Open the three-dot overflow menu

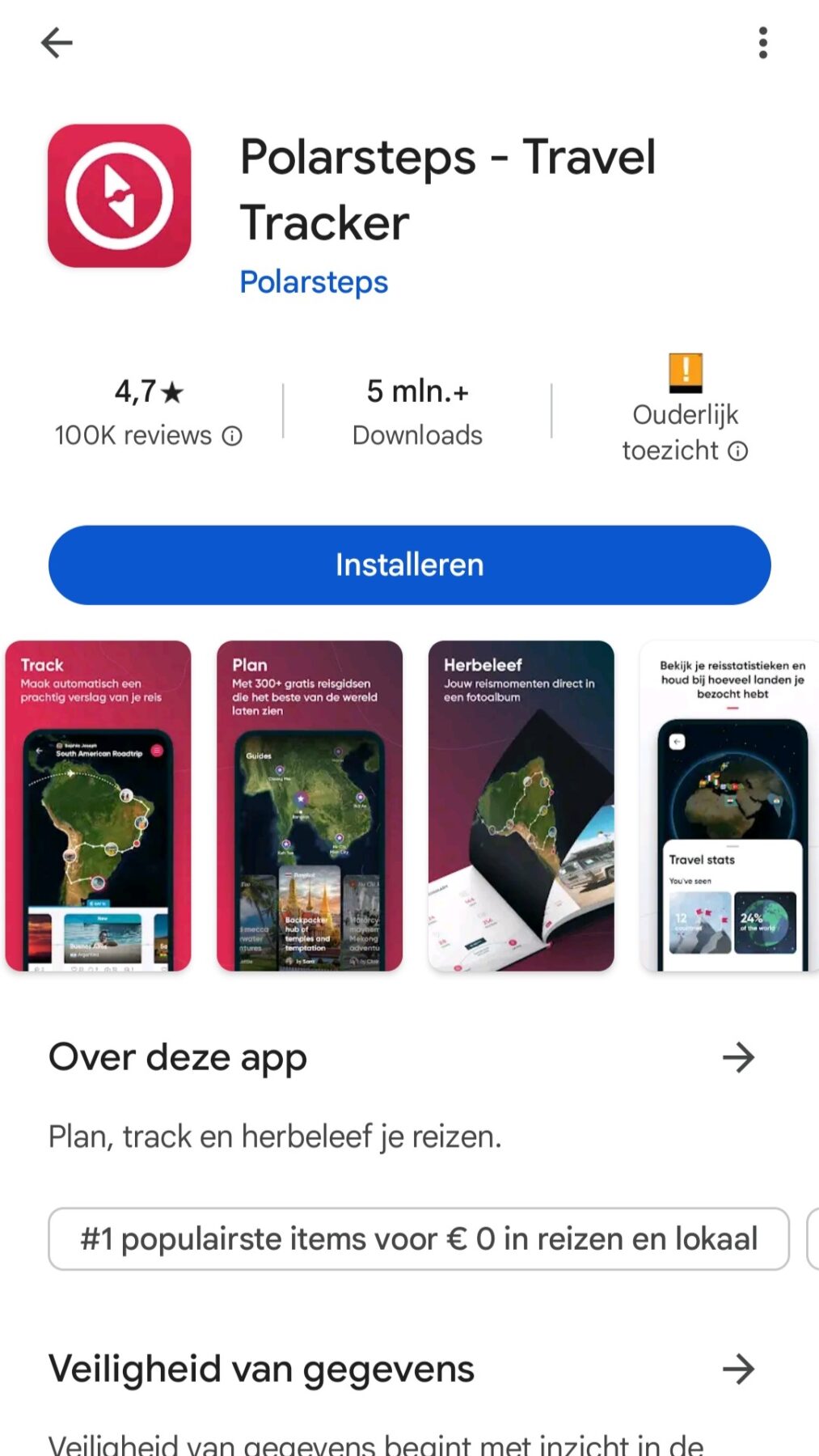pyautogui.click(x=761, y=43)
